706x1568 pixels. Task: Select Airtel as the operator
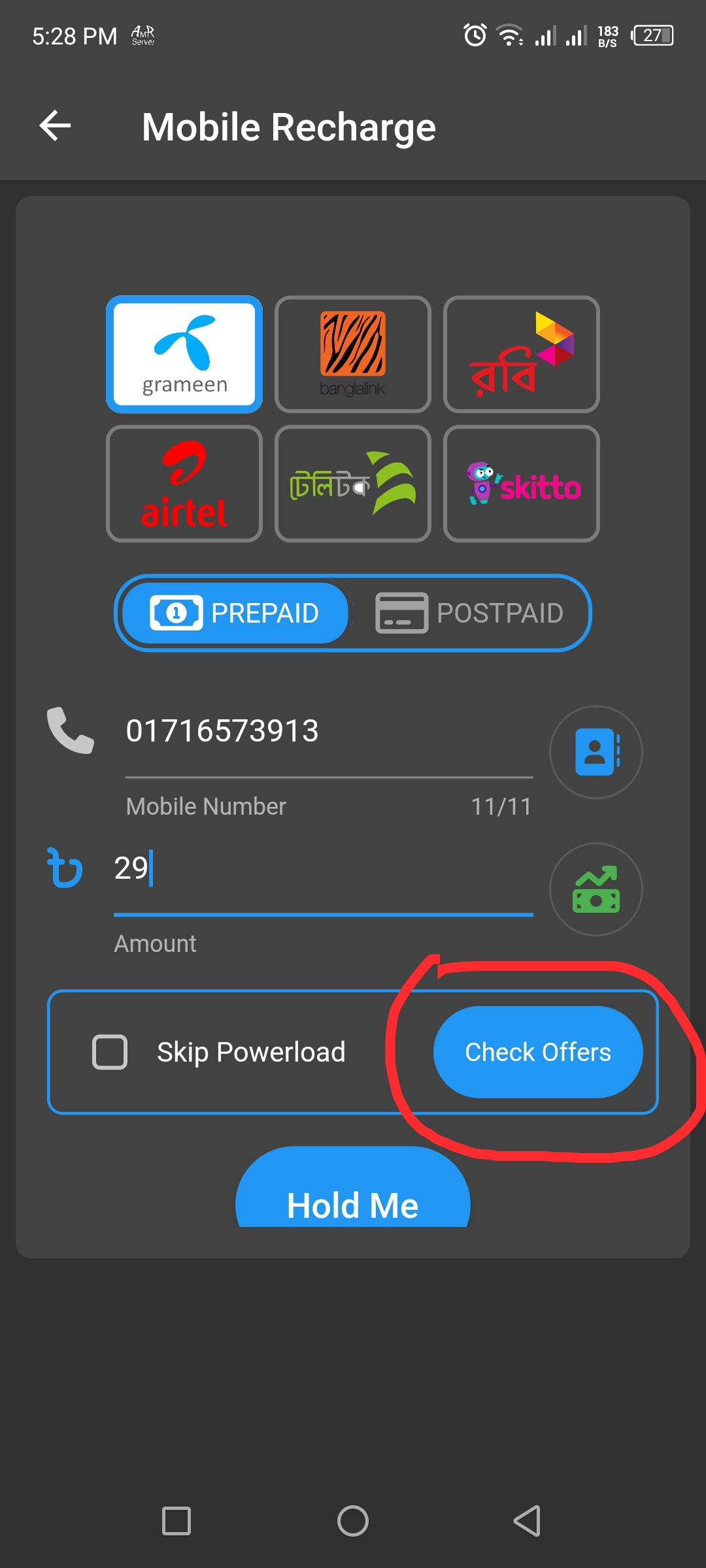[x=184, y=483]
